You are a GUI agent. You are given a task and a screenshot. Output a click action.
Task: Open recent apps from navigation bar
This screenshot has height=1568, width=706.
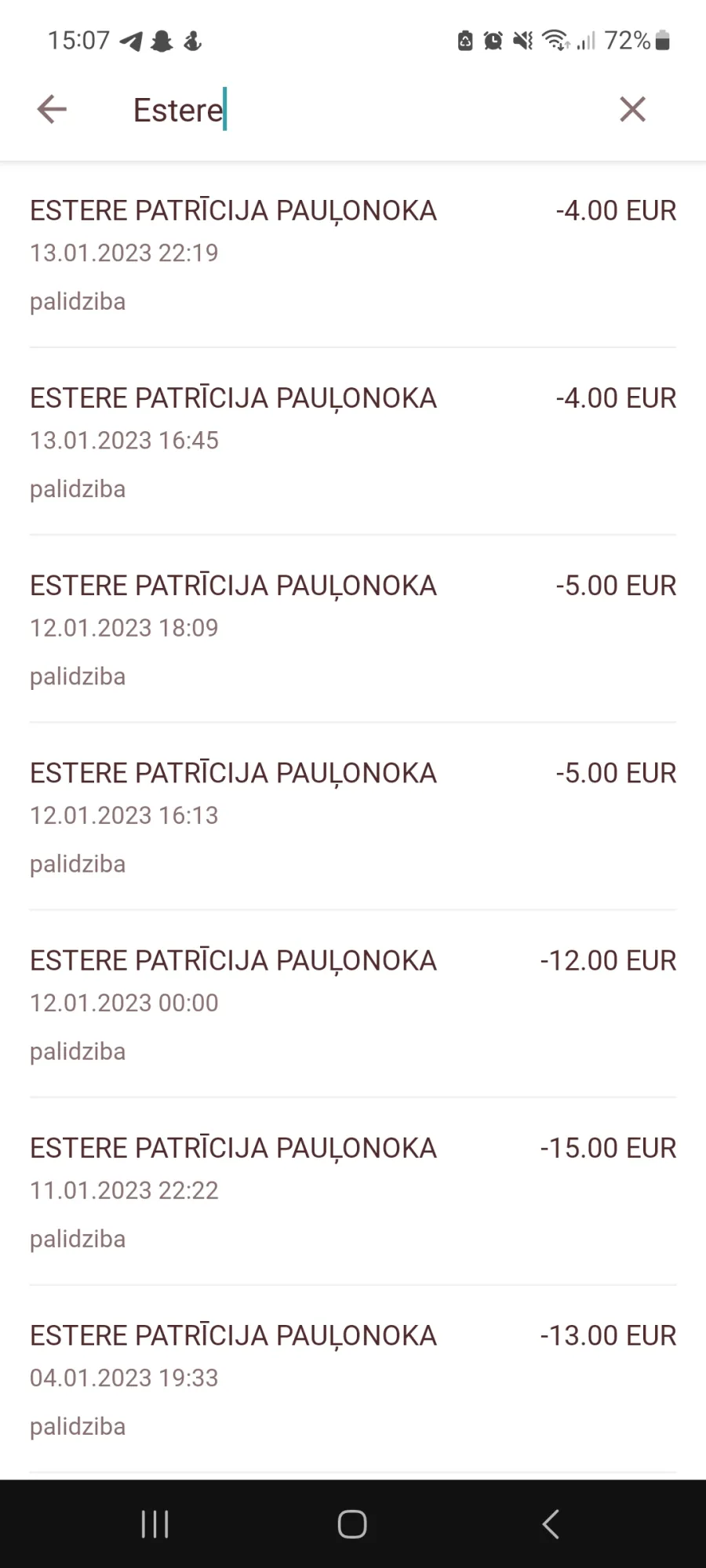coord(155,1524)
